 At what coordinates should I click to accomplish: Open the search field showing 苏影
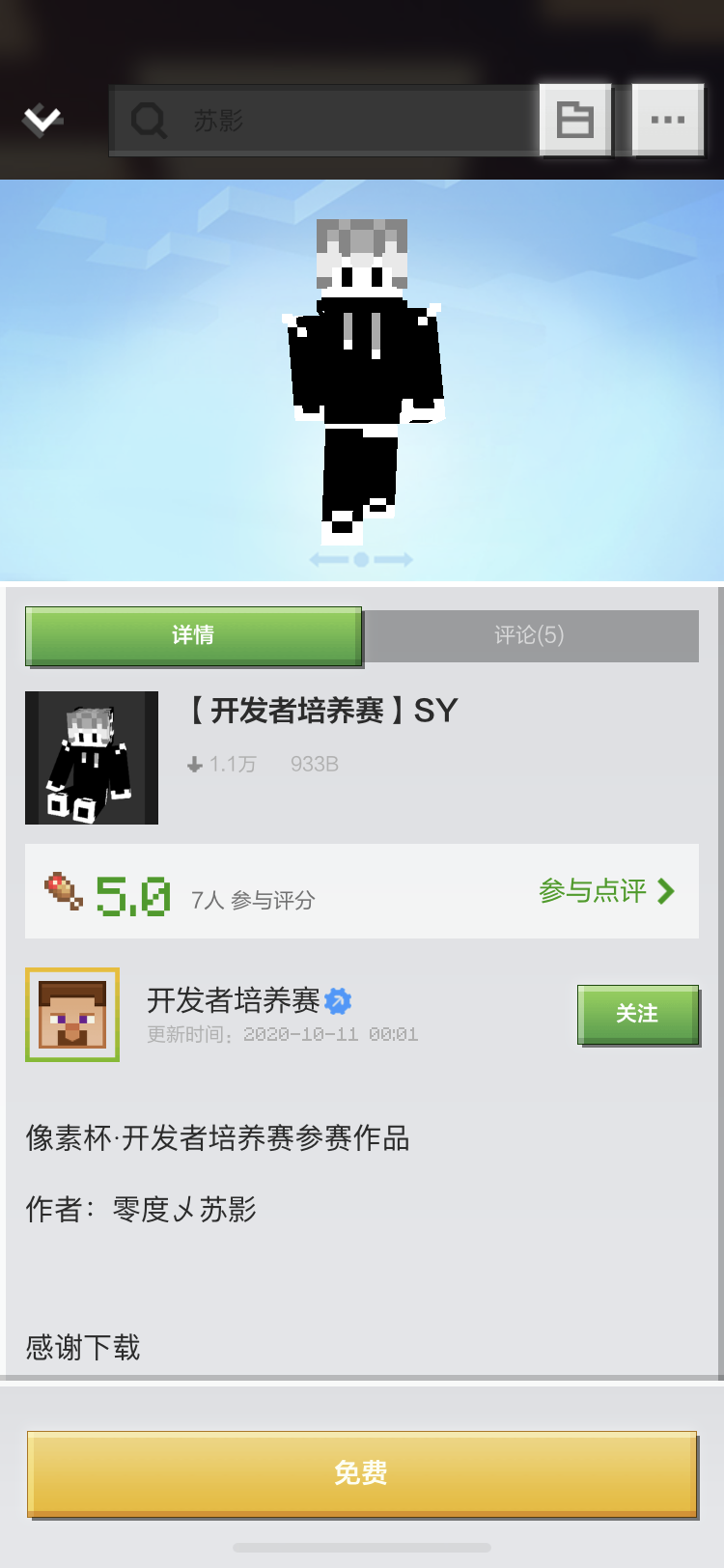(x=323, y=121)
